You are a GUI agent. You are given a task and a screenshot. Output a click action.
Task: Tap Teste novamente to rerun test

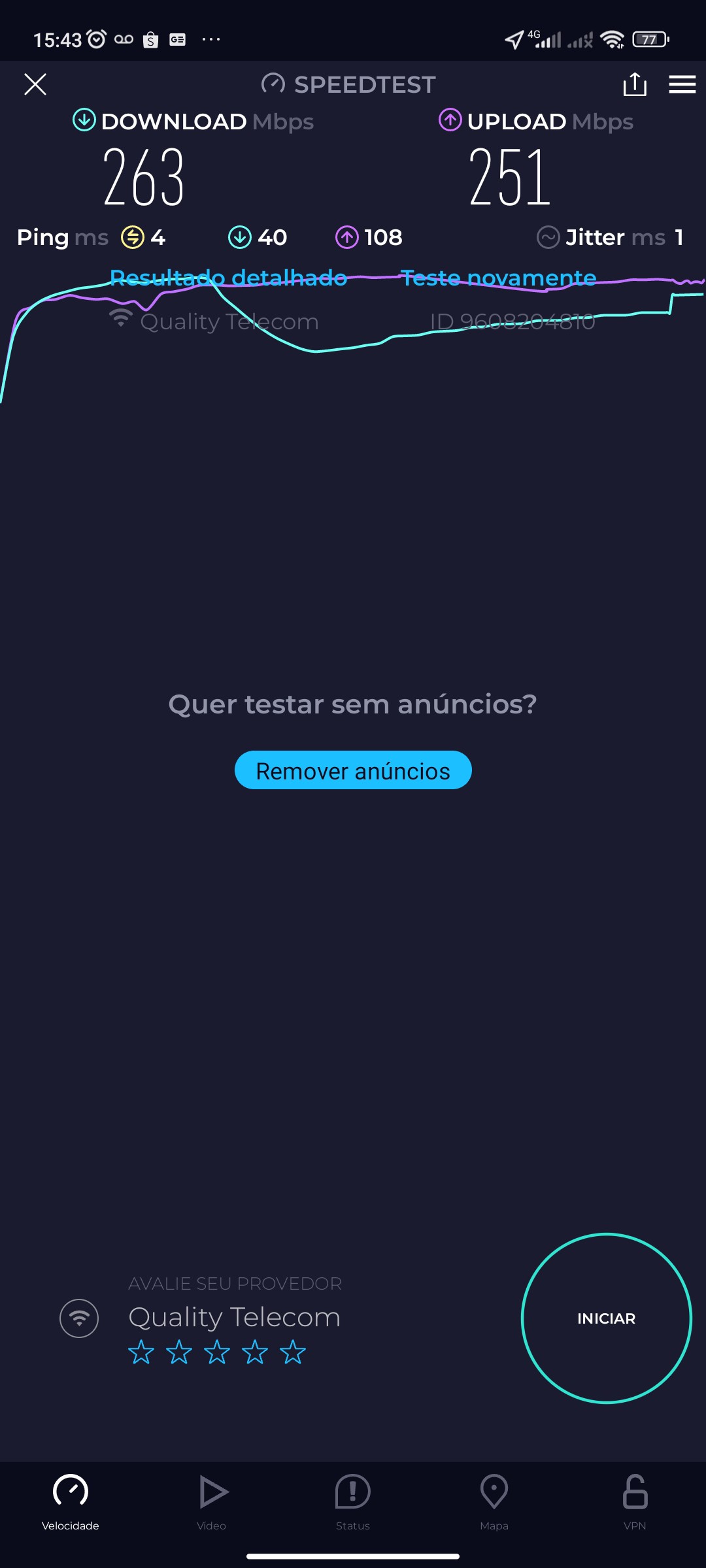(498, 278)
